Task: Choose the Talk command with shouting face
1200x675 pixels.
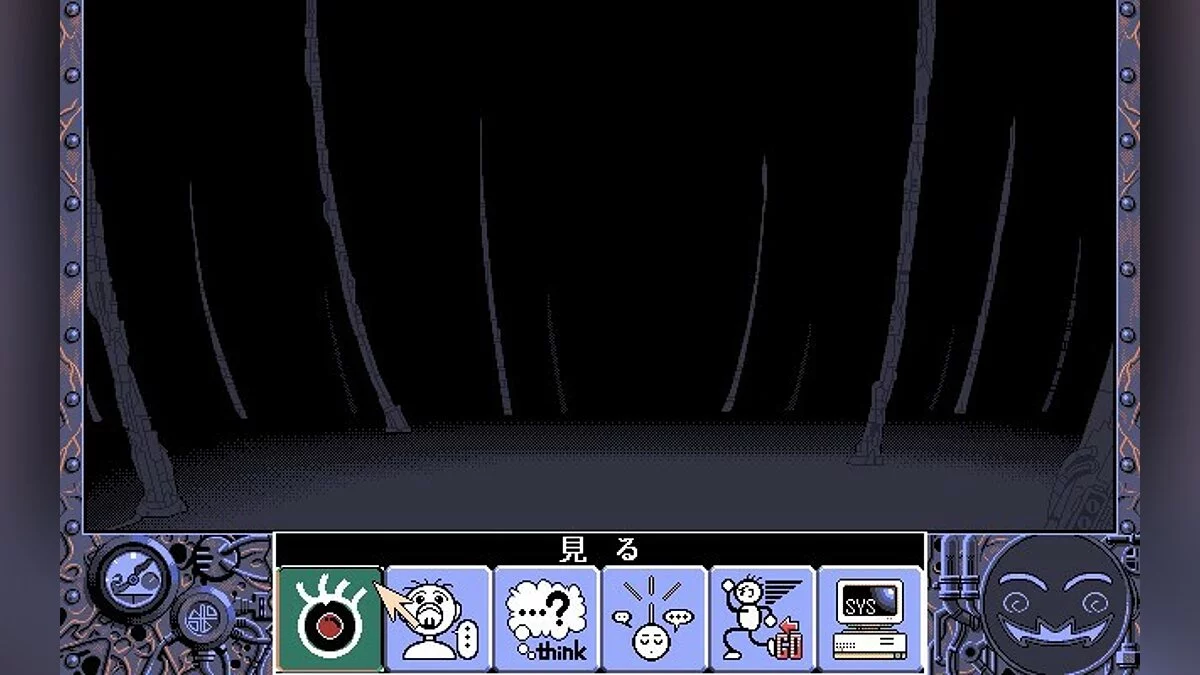Action: pyautogui.click(x=438, y=618)
